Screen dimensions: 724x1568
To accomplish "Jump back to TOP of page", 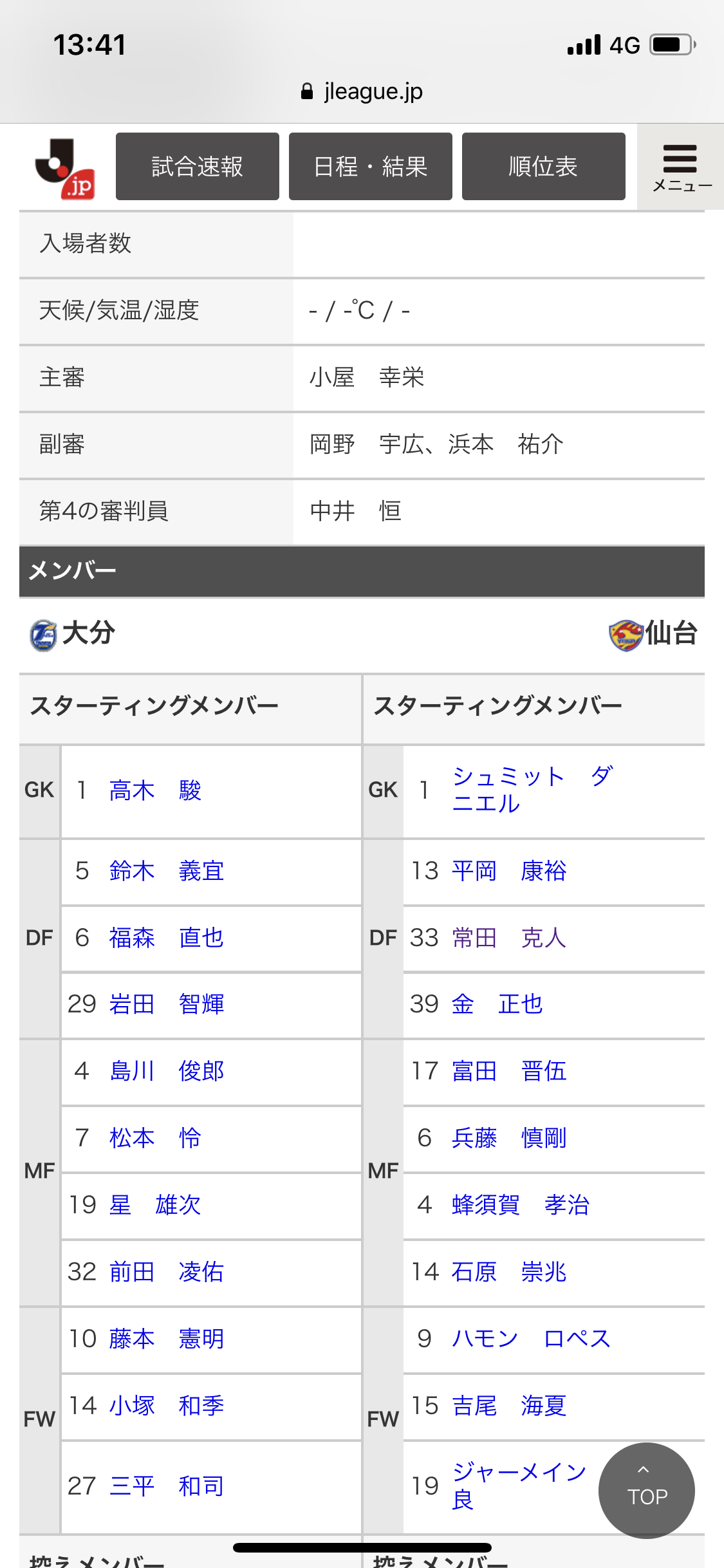I will pyautogui.click(x=646, y=1490).
